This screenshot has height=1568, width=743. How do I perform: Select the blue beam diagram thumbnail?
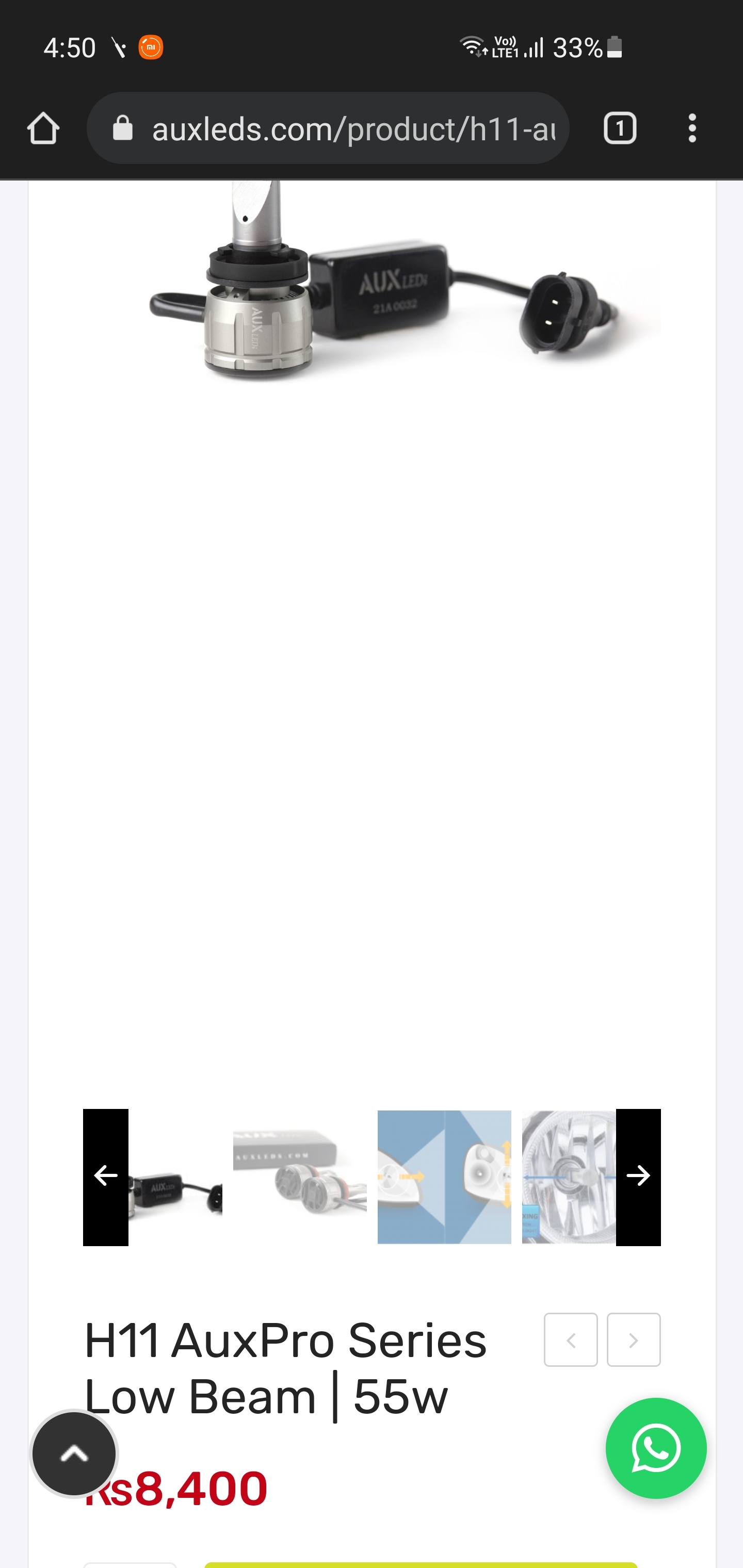click(x=444, y=1177)
